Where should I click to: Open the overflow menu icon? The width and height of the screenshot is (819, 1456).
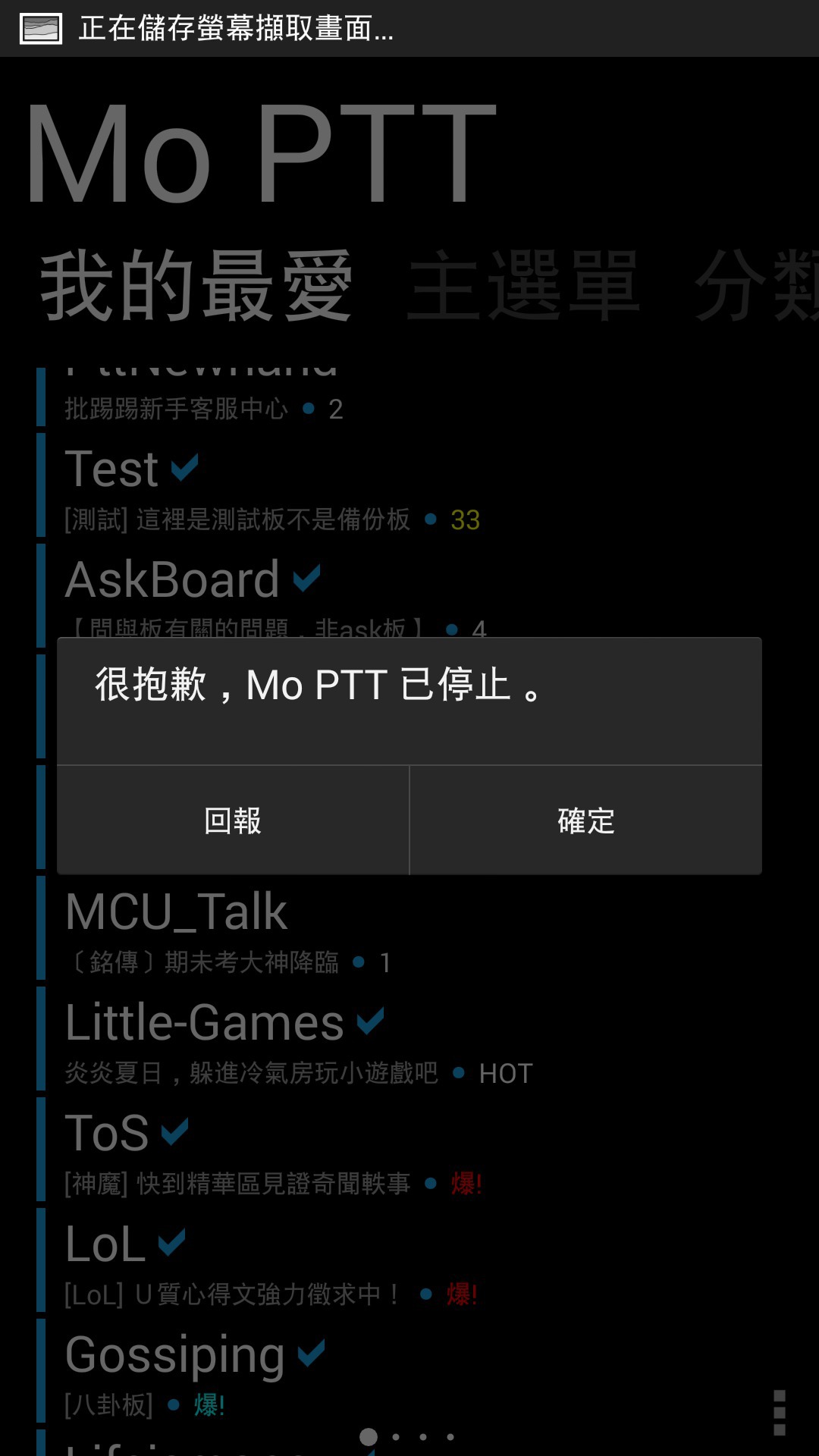(x=779, y=1413)
